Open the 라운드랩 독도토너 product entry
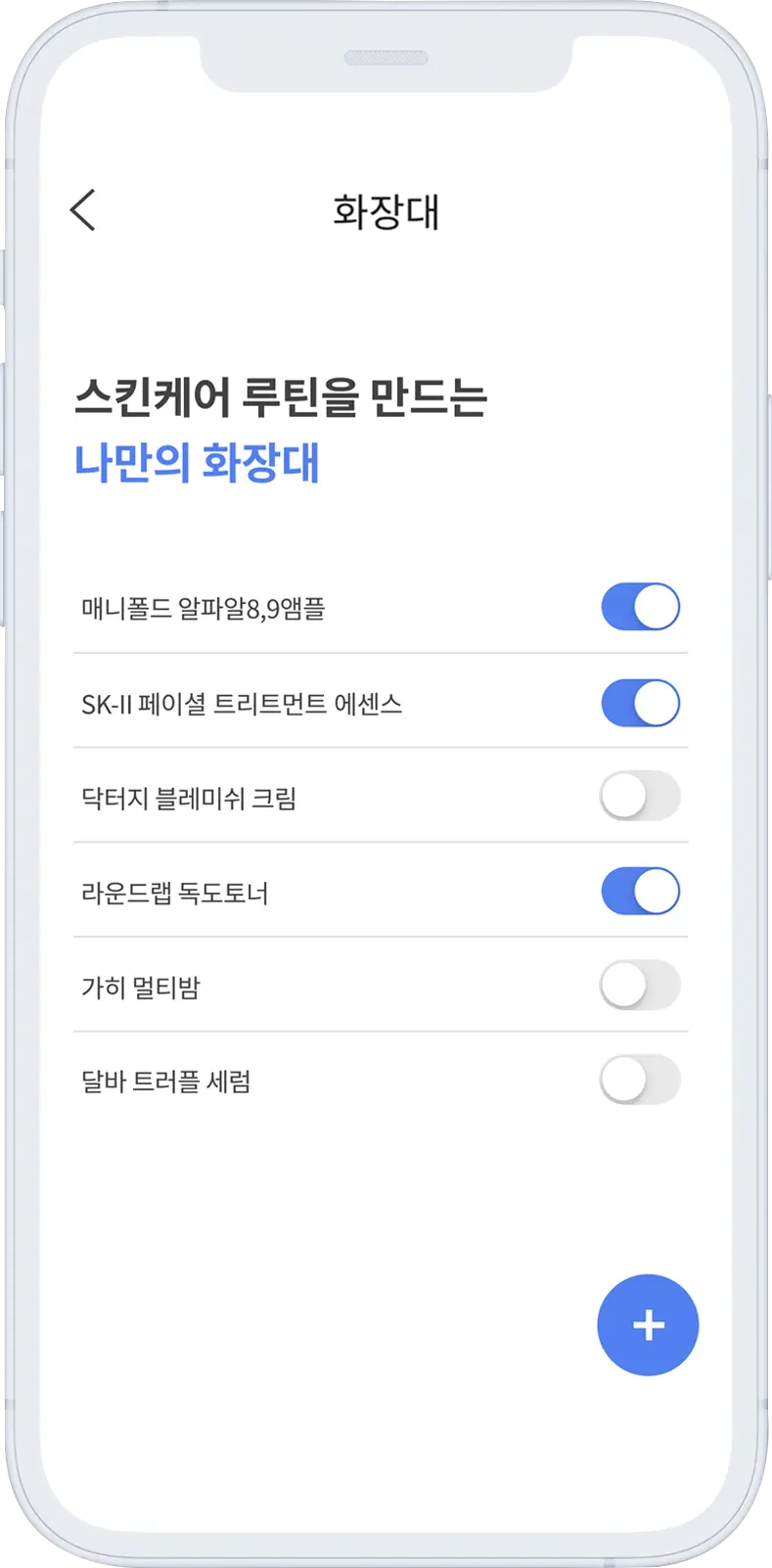Image resolution: width=772 pixels, height=1568 pixels. coord(176,891)
